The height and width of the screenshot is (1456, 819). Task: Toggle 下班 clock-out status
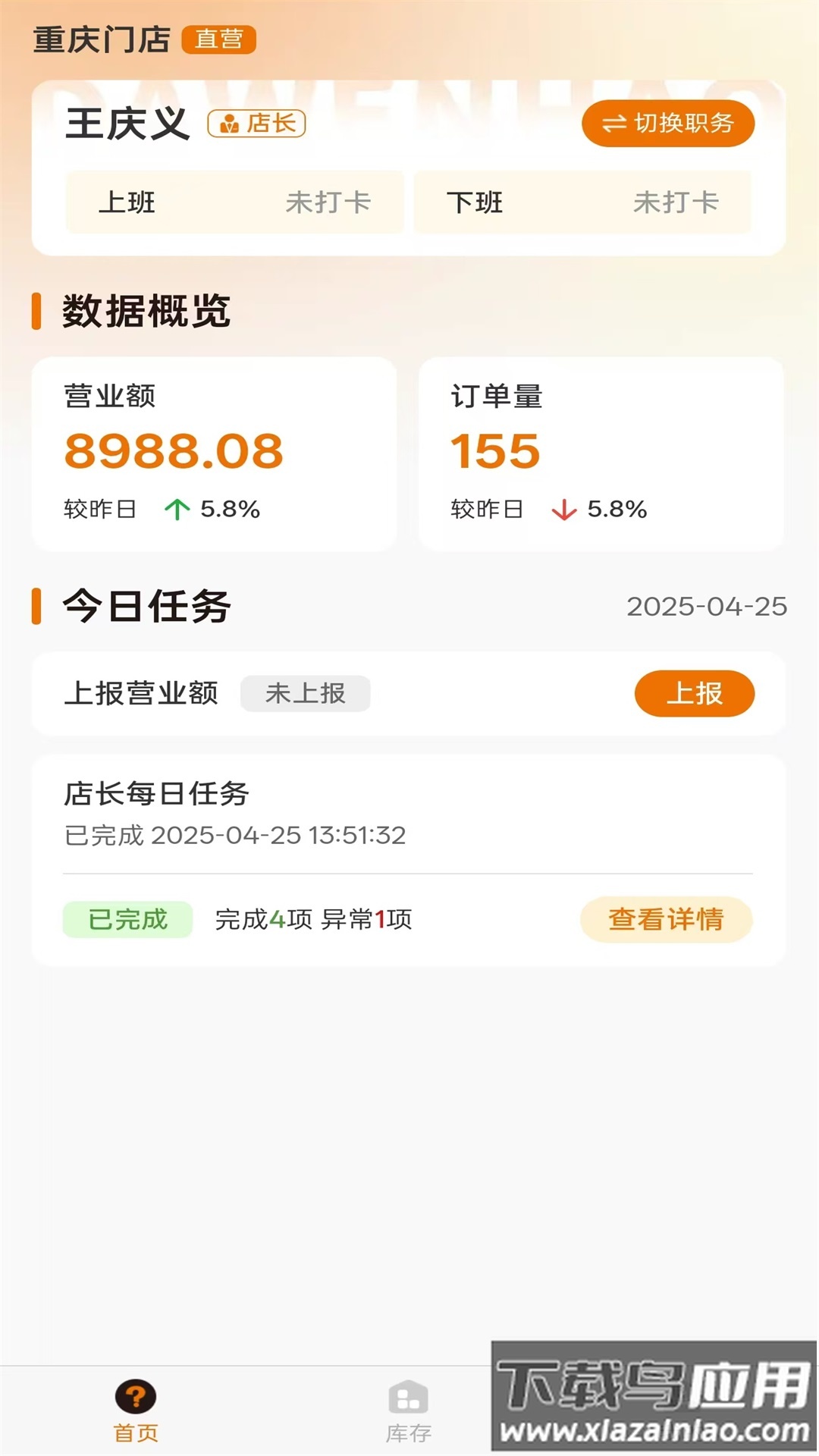[x=582, y=202]
